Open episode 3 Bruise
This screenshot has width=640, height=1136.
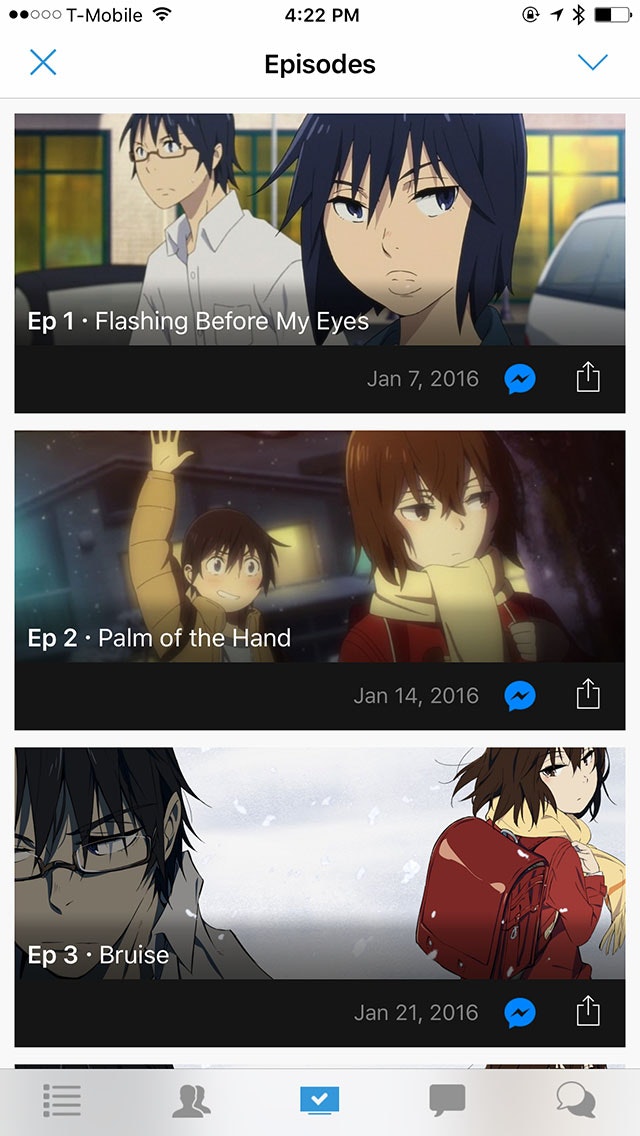click(x=319, y=864)
